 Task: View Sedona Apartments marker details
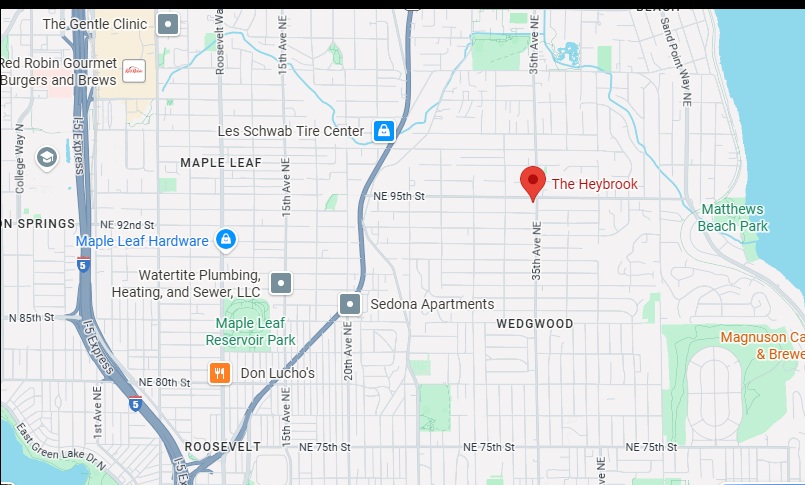click(350, 304)
